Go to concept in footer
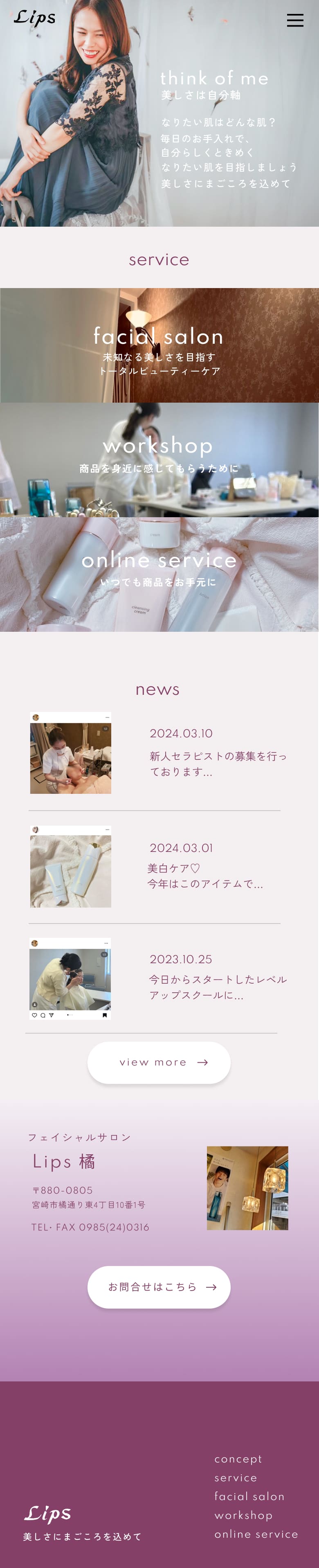319x1568 pixels. [x=238, y=1459]
